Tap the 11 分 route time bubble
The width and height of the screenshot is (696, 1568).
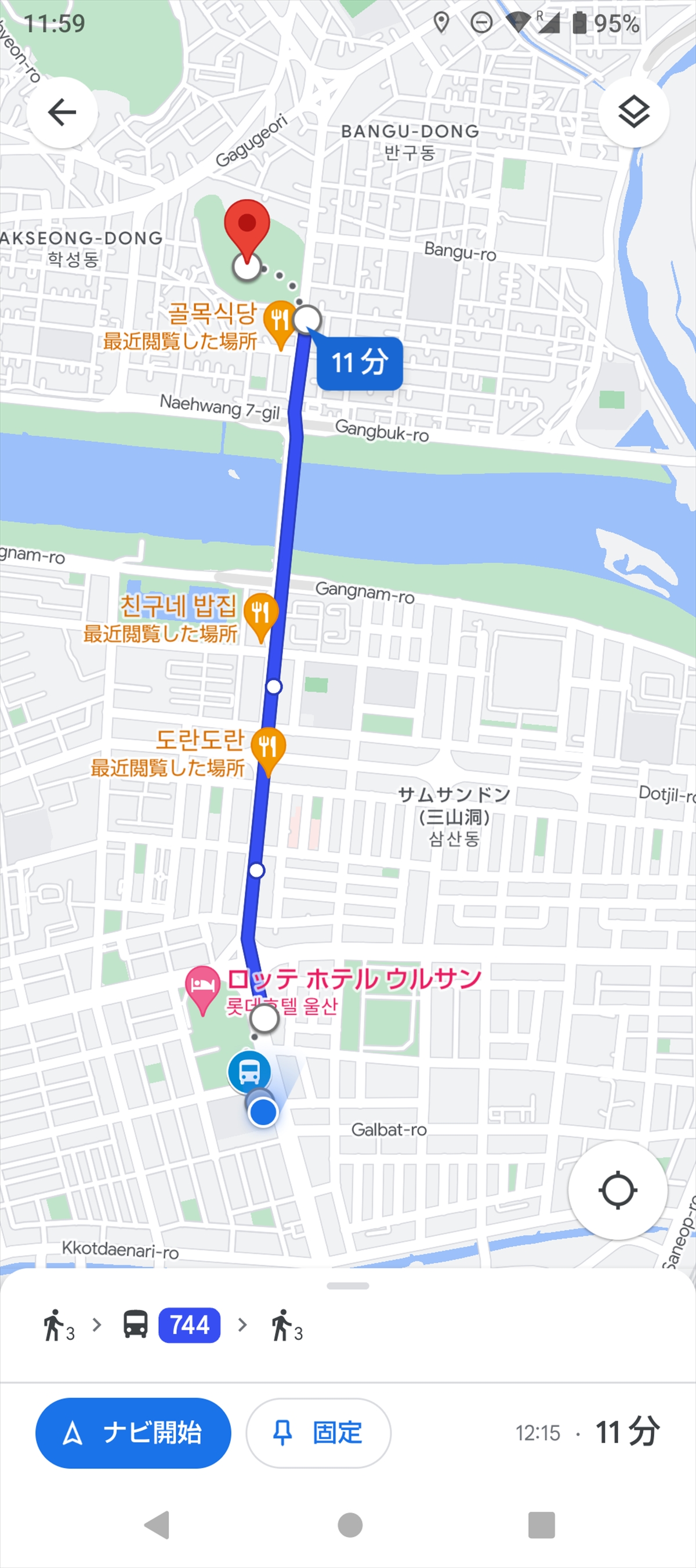click(360, 363)
